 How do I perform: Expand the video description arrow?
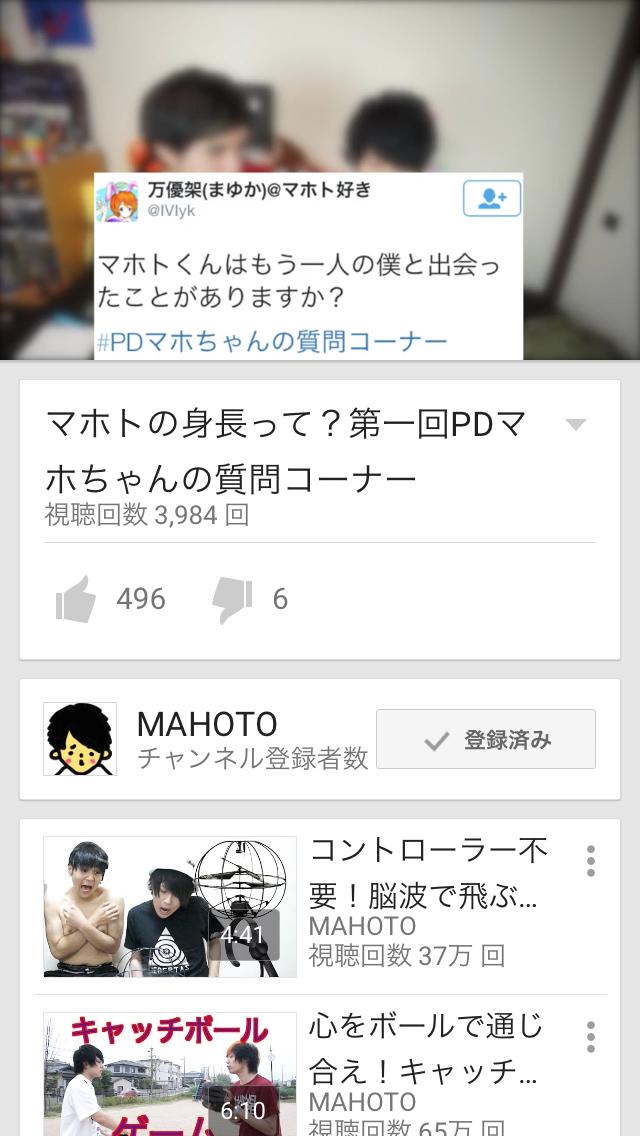[x=575, y=425]
